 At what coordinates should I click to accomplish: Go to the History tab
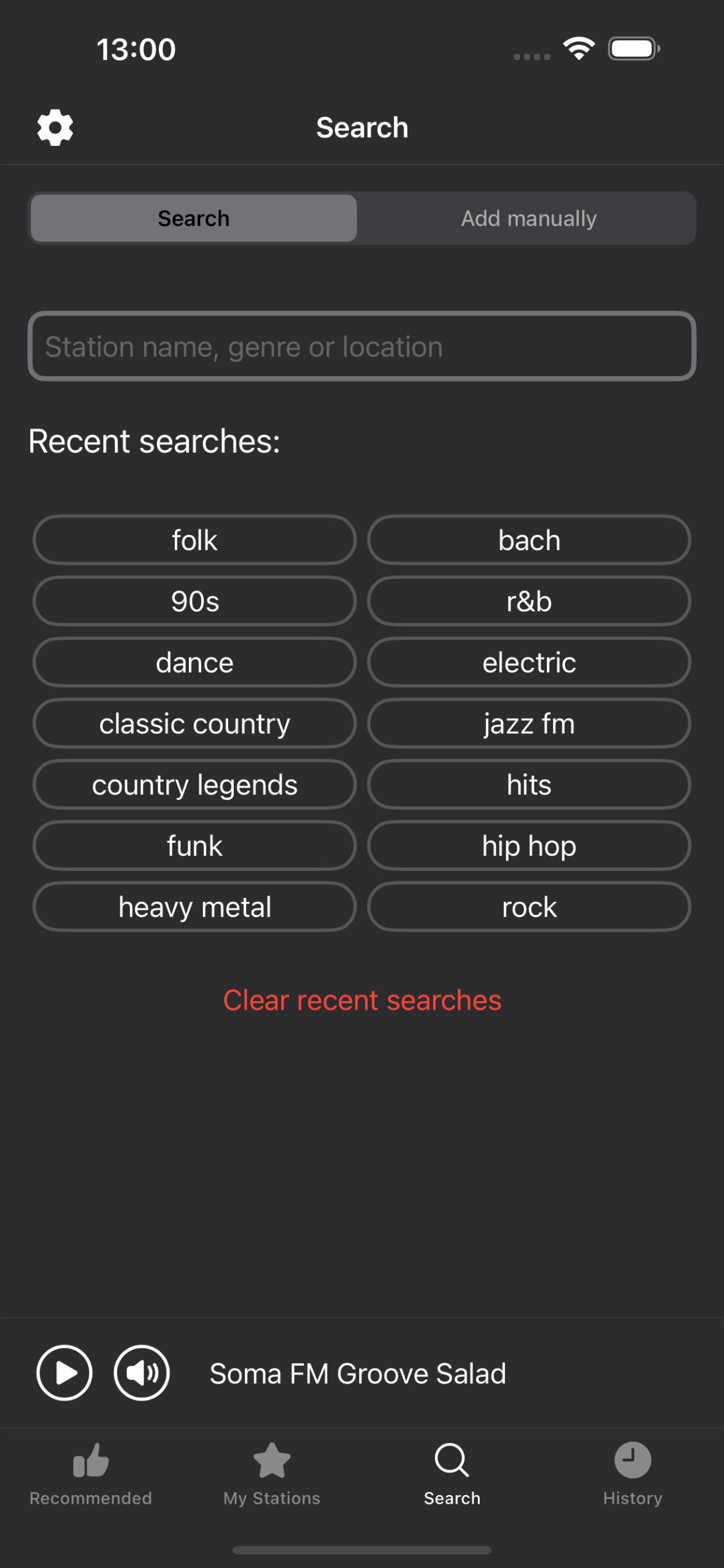[632, 1473]
